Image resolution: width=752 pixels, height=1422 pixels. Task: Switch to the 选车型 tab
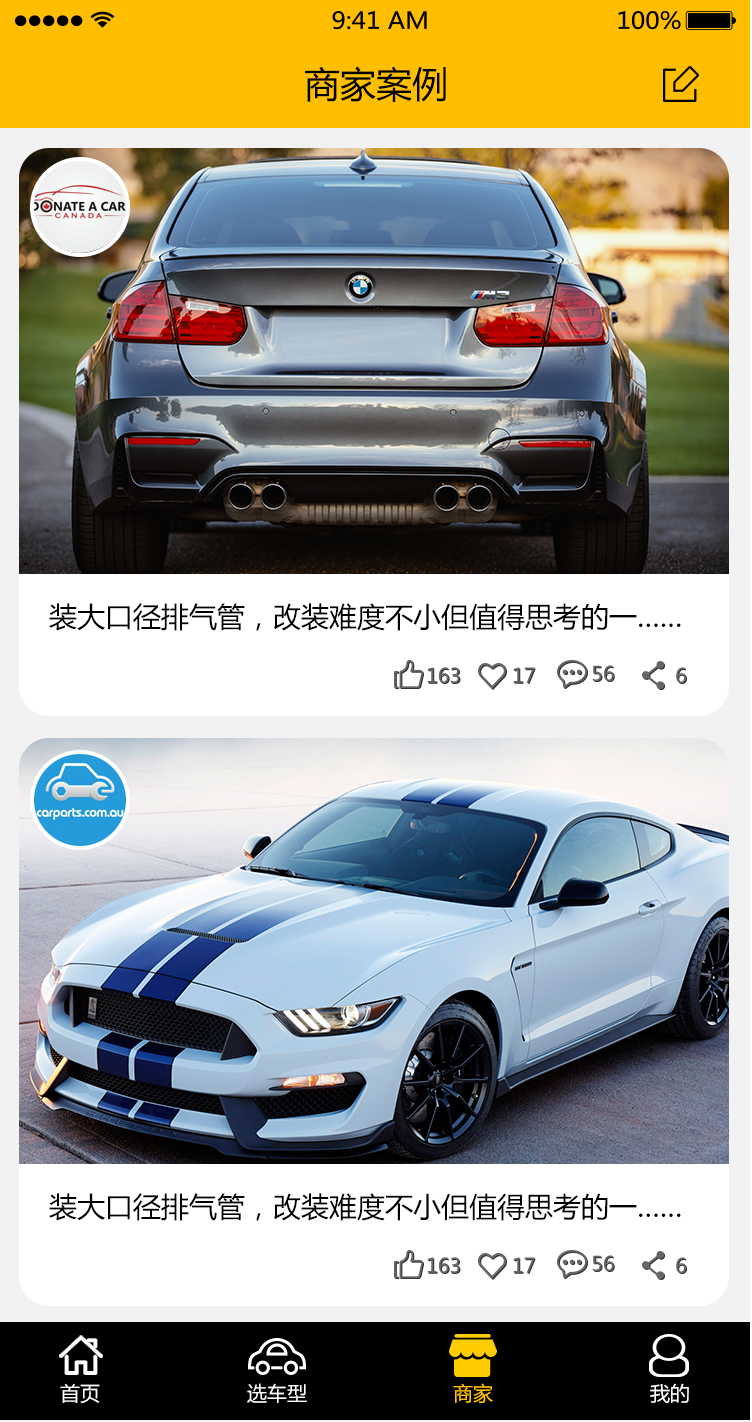click(277, 1371)
